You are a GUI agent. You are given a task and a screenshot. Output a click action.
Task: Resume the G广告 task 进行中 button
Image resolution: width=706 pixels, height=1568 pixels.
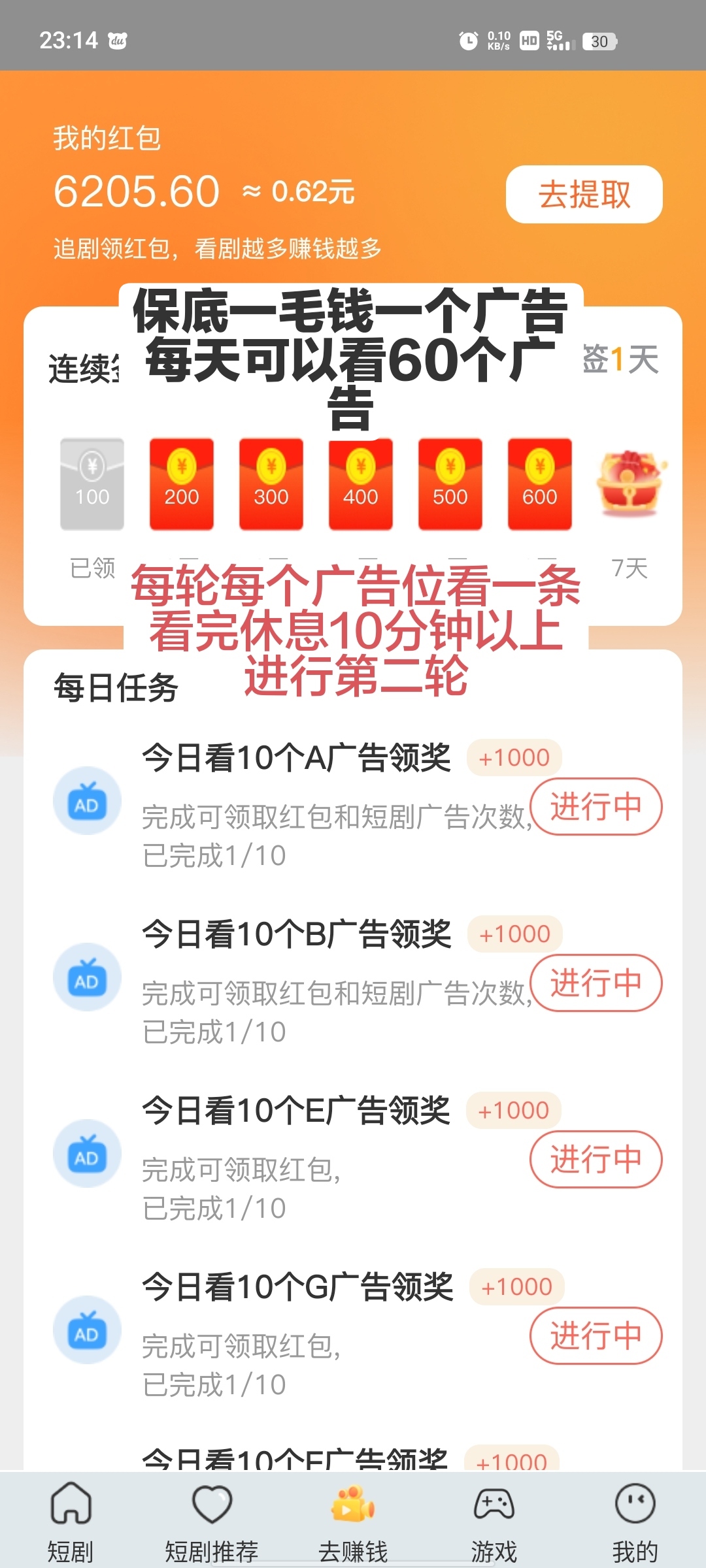596,1335
